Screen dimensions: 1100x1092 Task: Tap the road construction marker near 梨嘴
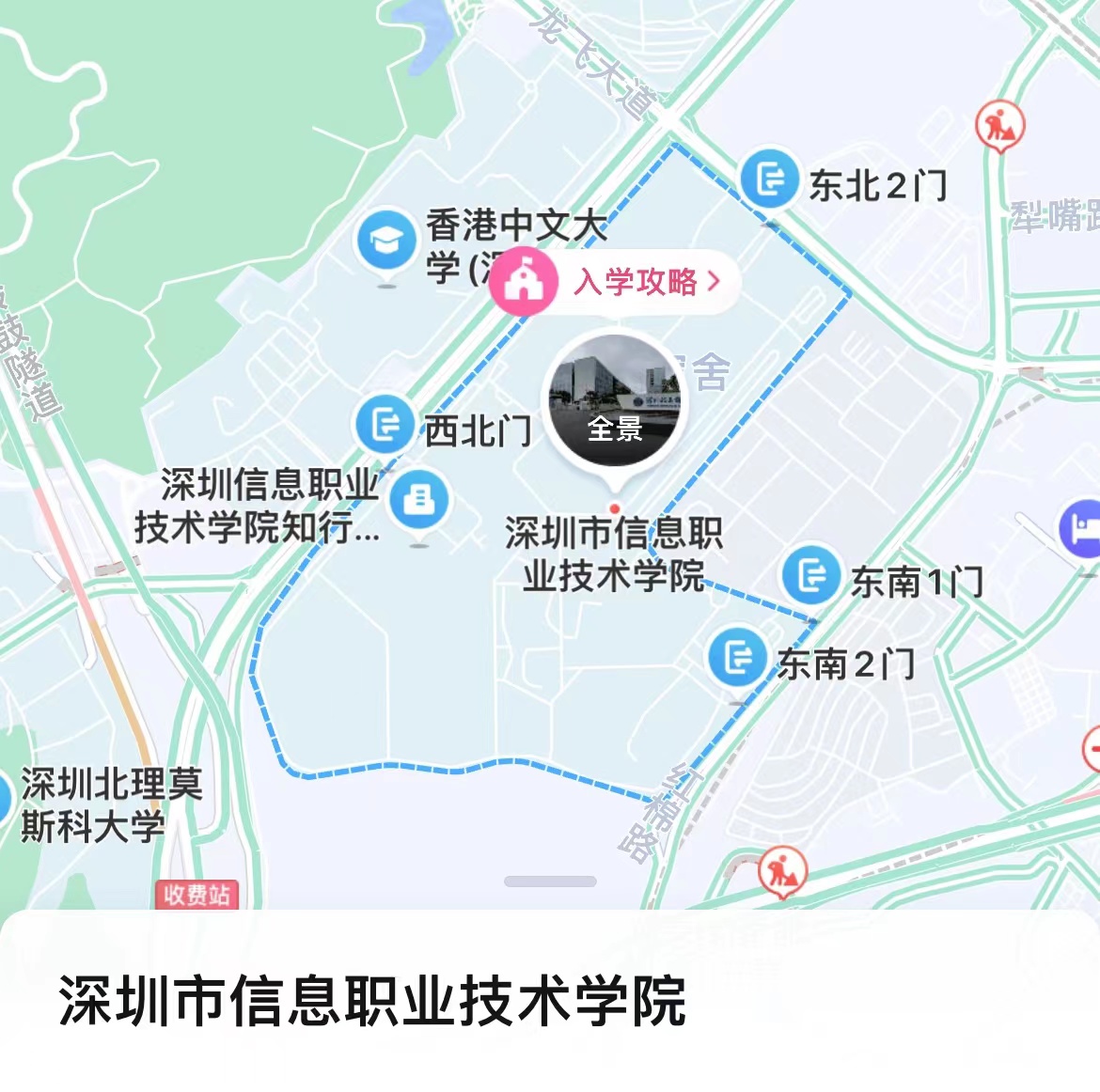tap(998, 124)
